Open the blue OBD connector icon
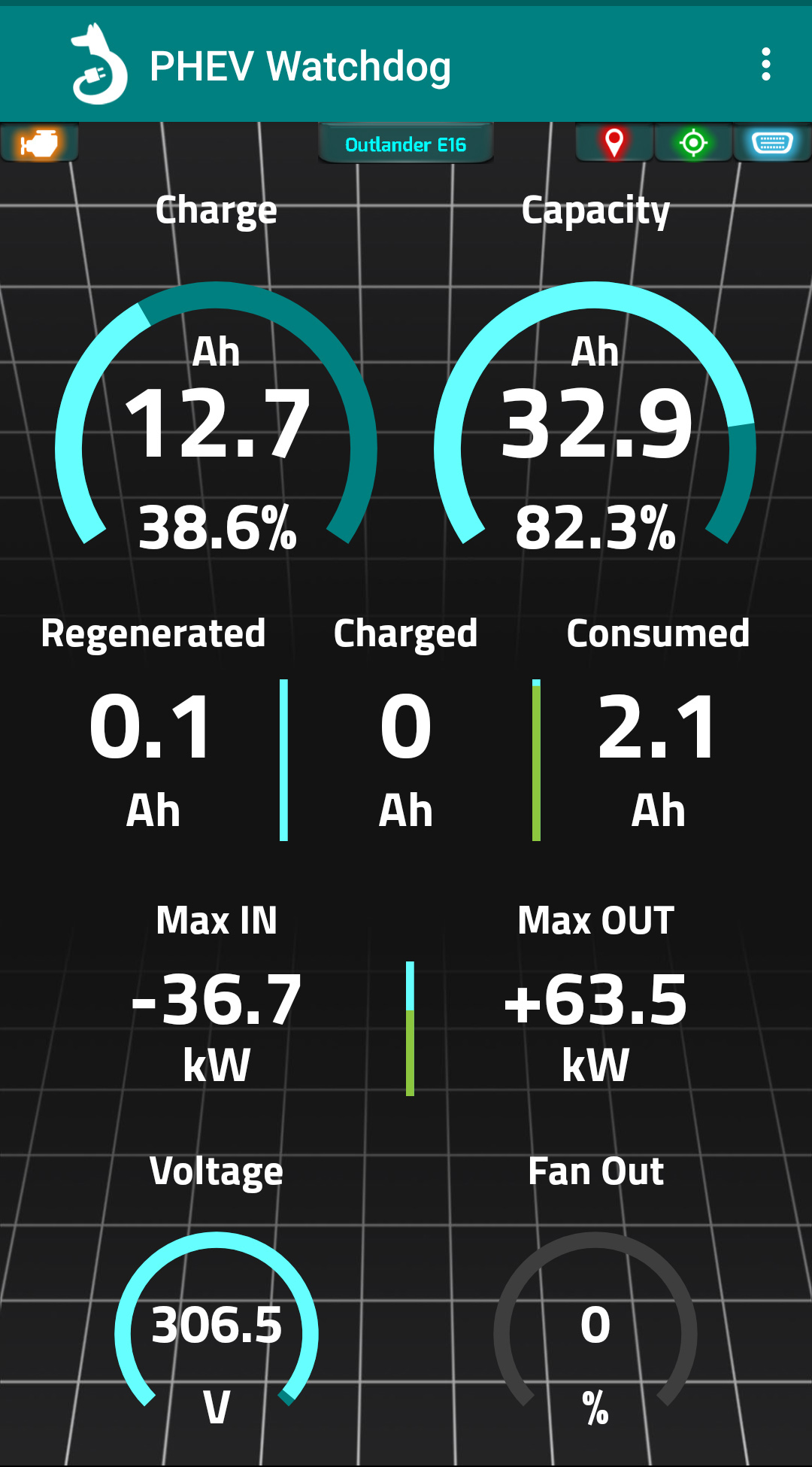The image size is (812, 1467). click(x=772, y=143)
